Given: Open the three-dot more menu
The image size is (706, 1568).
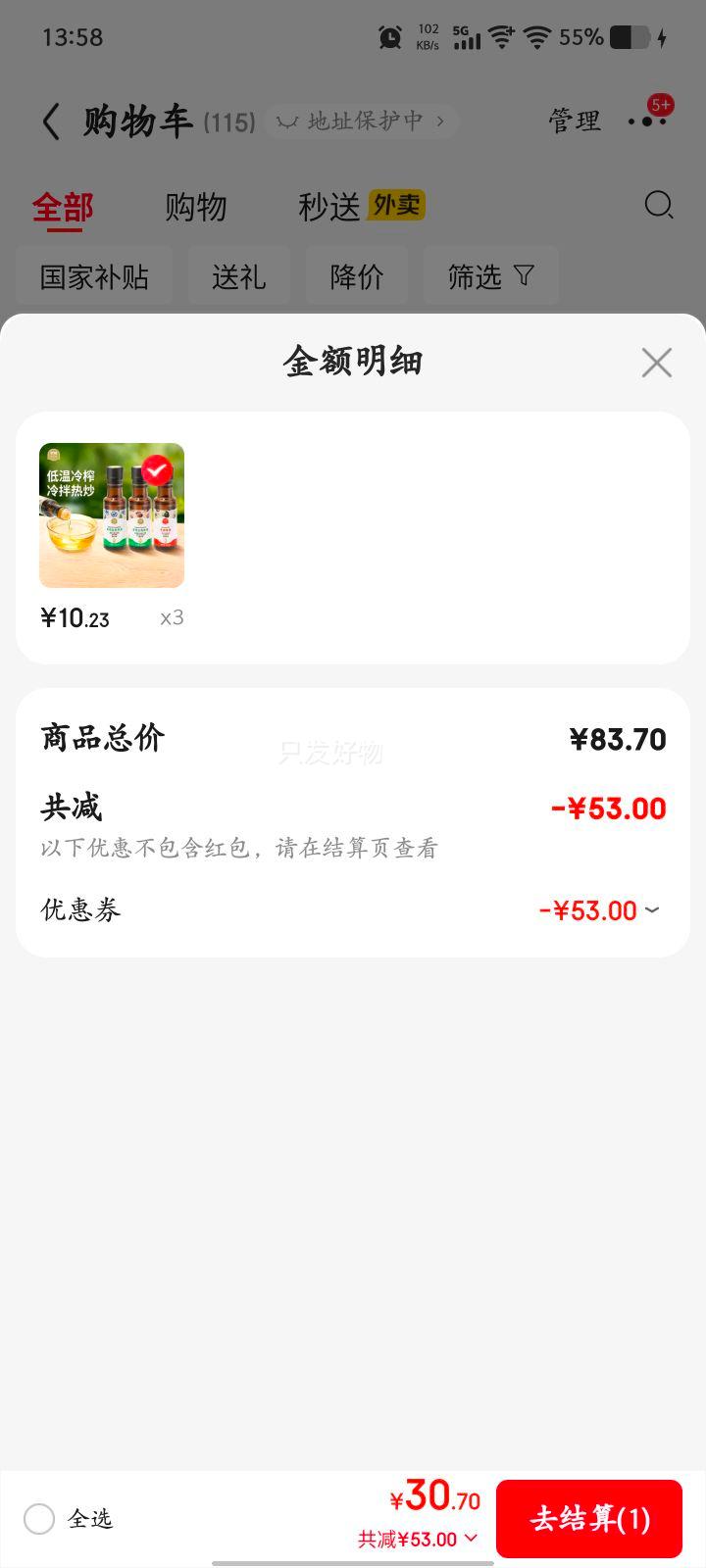Looking at the screenshot, I should [647, 122].
